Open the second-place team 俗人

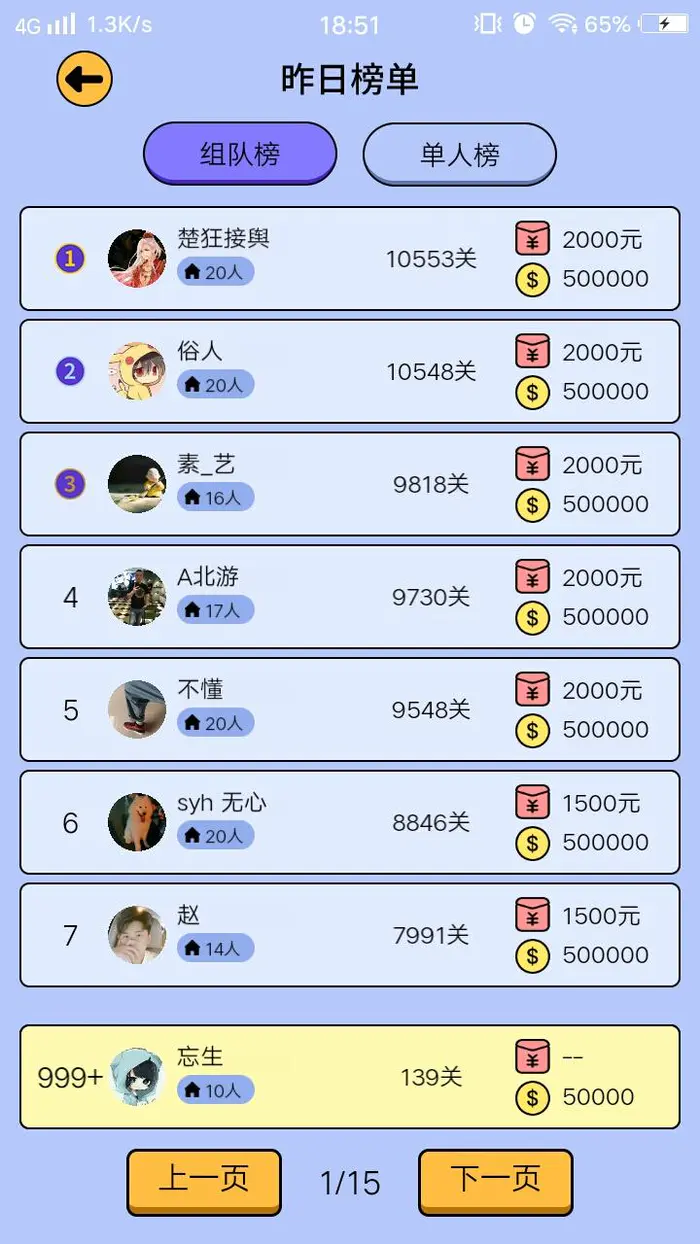tap(349, 371)
